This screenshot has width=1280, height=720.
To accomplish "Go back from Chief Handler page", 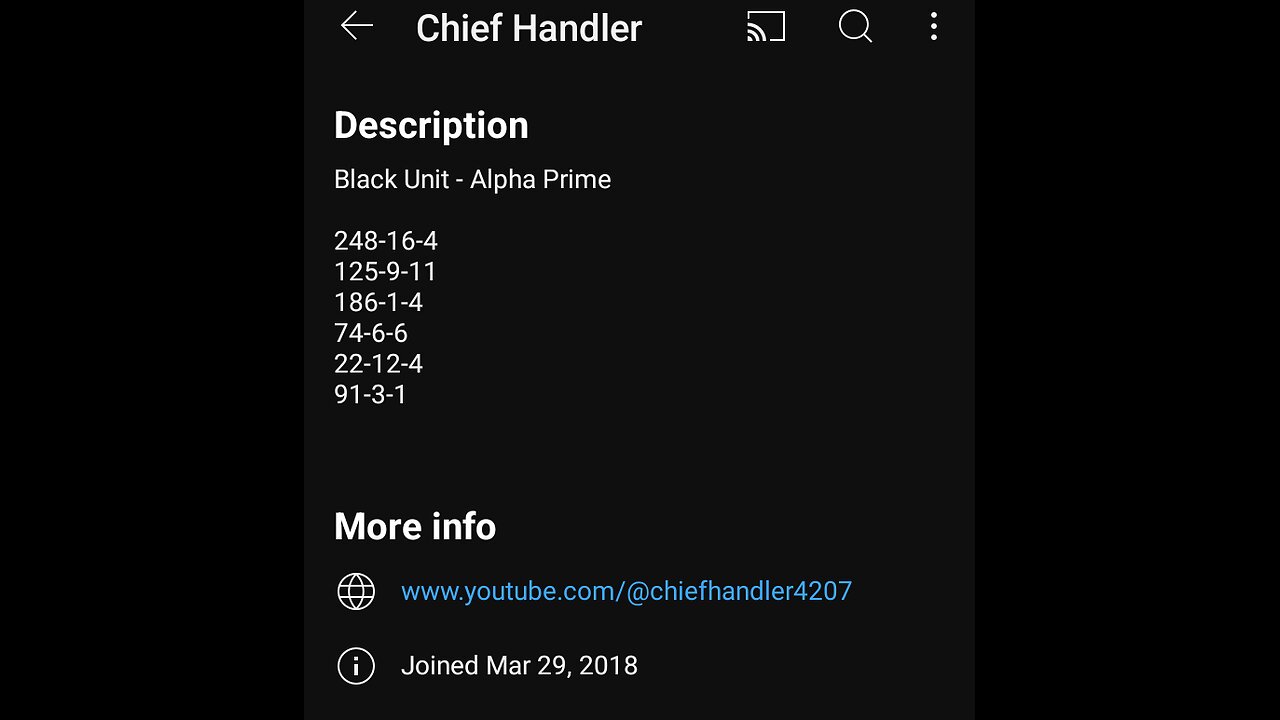I will 357,27.
